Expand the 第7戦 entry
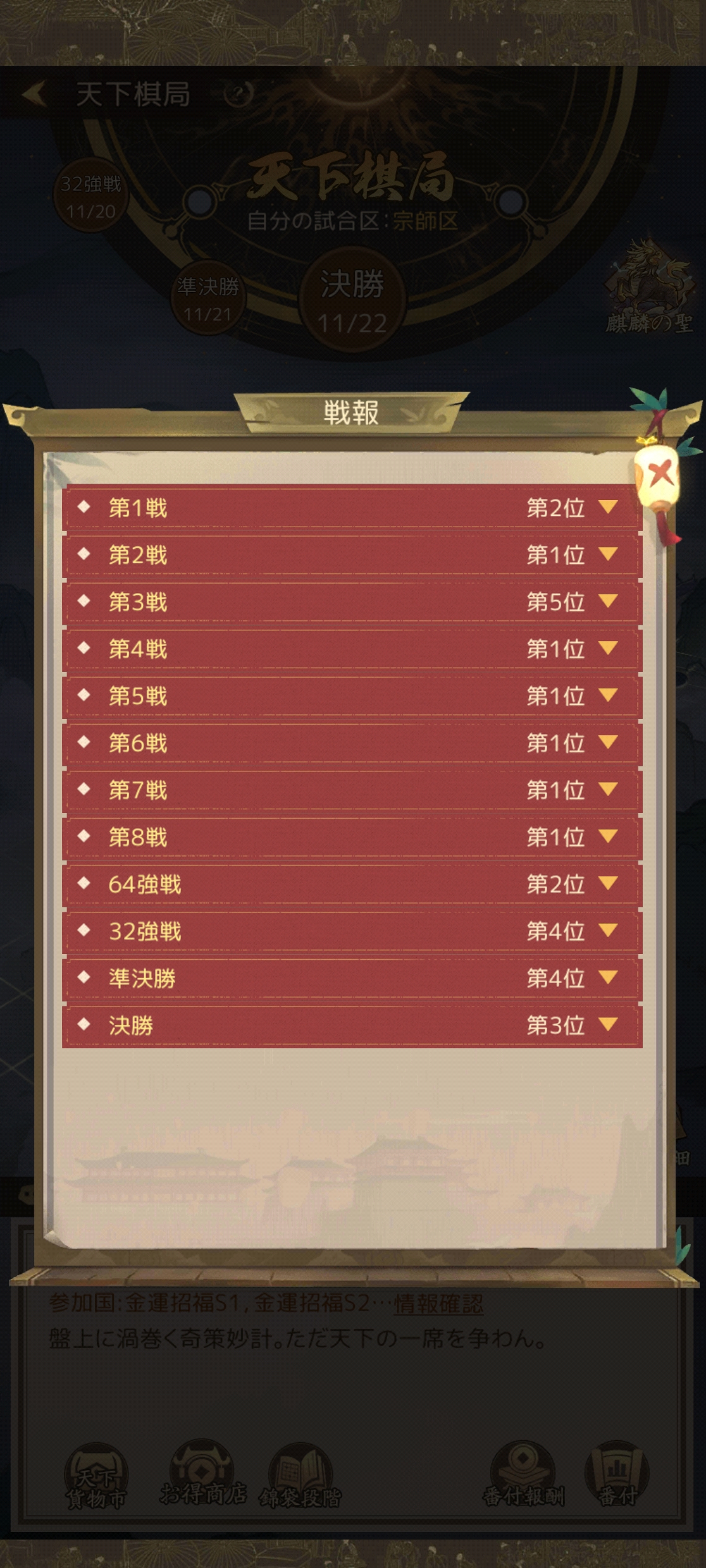Screen dimensions: 706x1568 607,789
